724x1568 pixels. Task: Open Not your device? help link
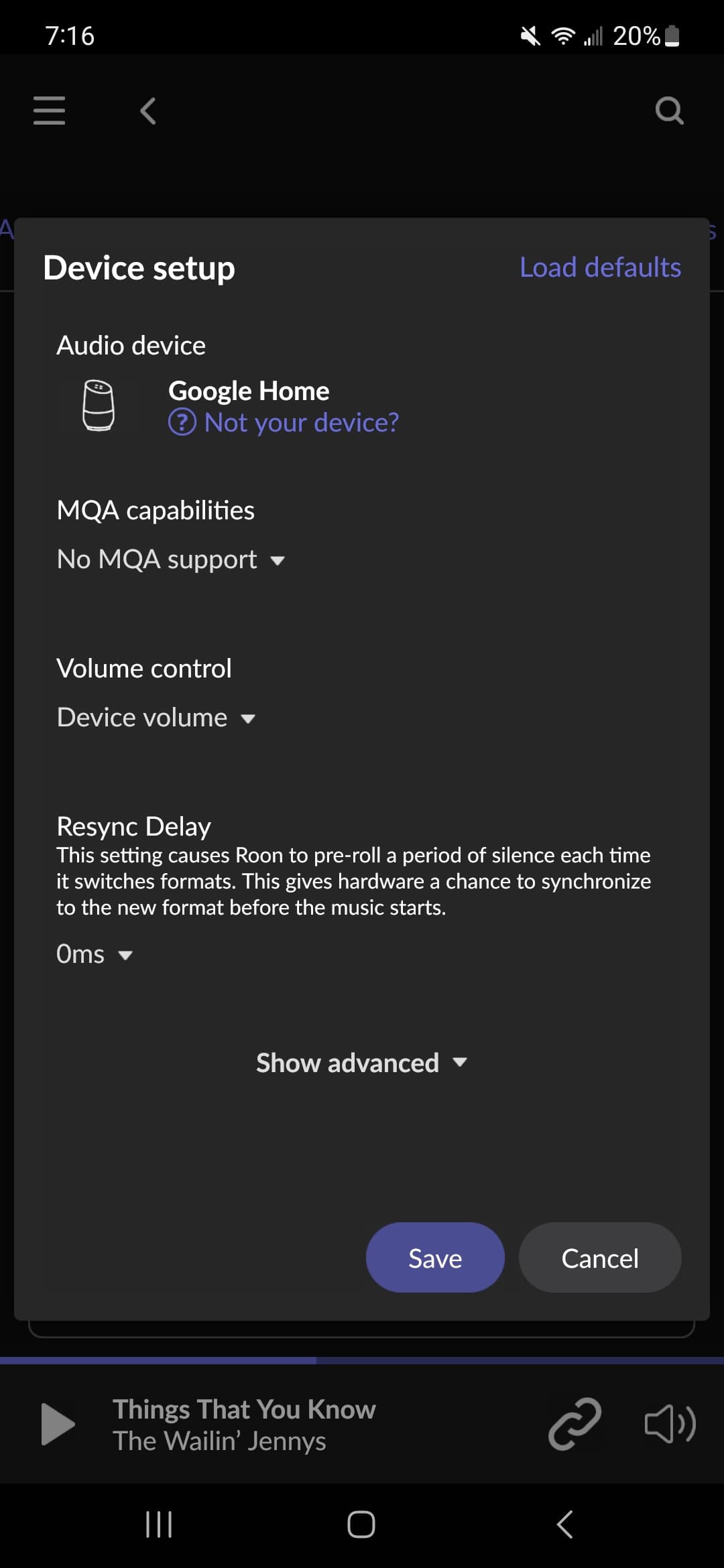(x=284, y=423)
